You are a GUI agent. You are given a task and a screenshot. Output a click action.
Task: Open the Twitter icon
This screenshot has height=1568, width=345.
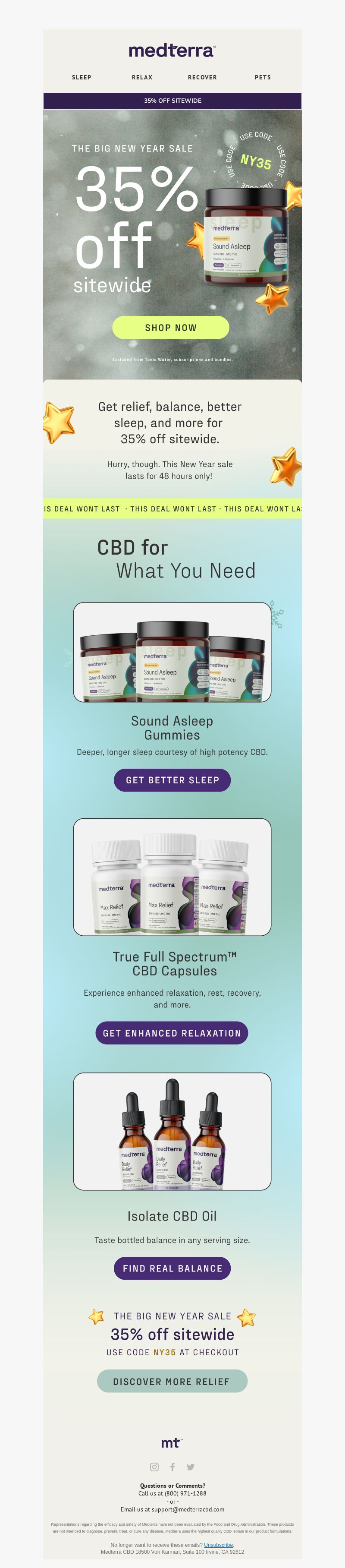(x=191, y=1467)
